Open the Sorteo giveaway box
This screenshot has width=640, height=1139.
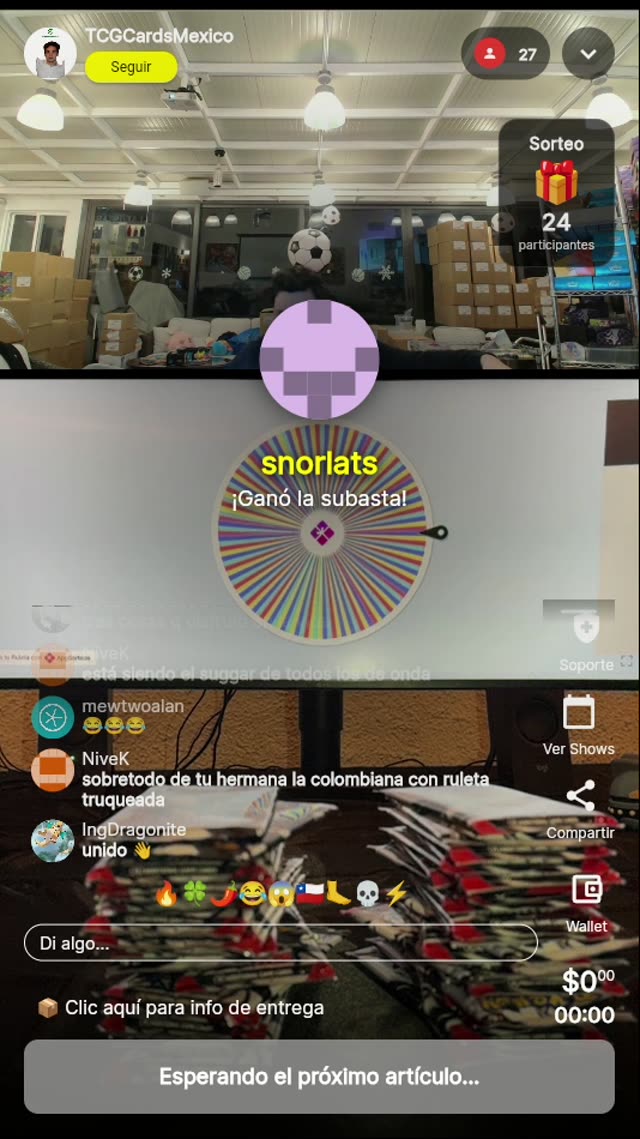pos(556,195)
